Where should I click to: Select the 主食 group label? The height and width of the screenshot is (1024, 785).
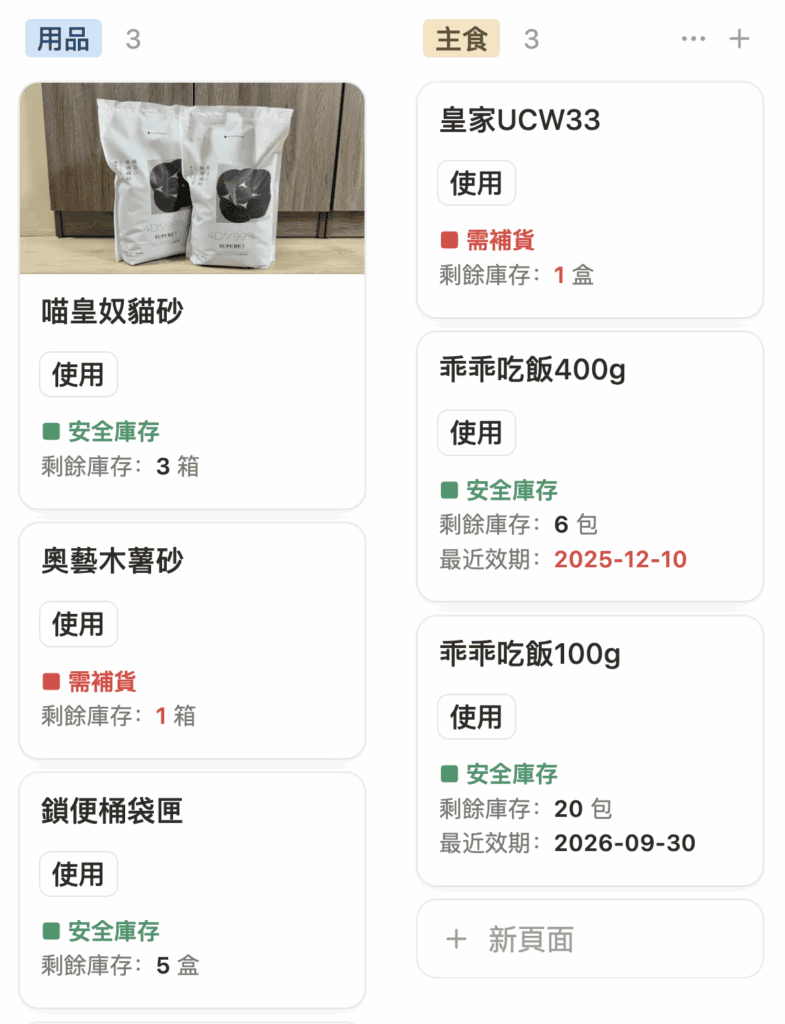(461, 39)
